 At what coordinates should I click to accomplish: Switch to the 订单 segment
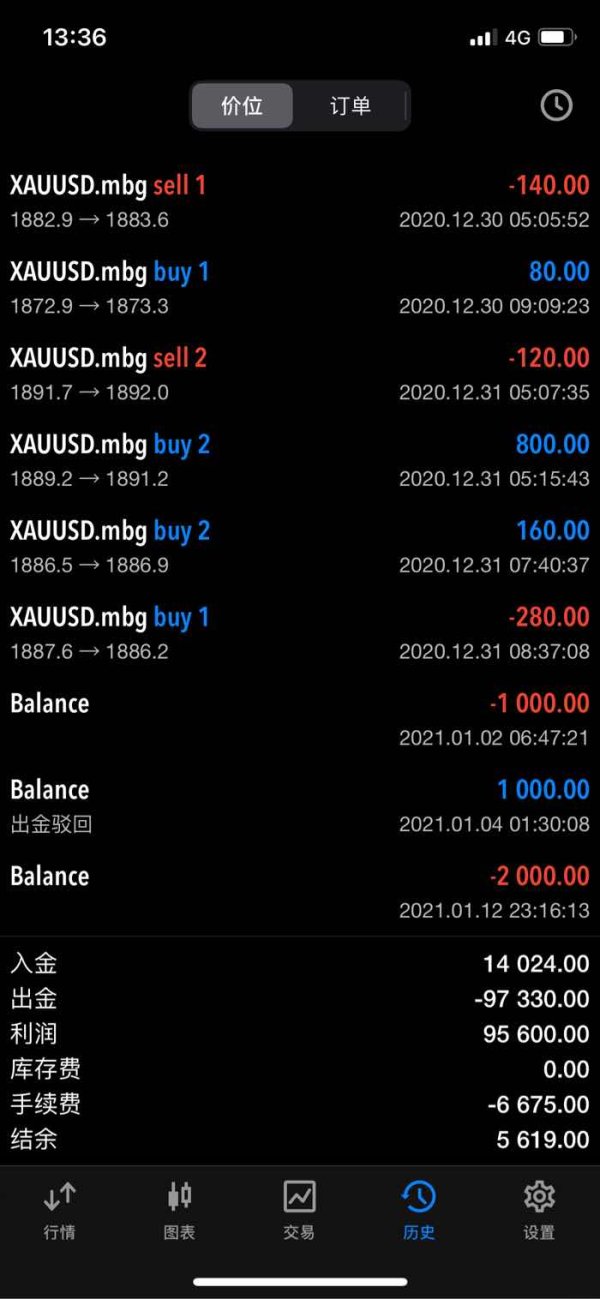(x=350, y=106)
